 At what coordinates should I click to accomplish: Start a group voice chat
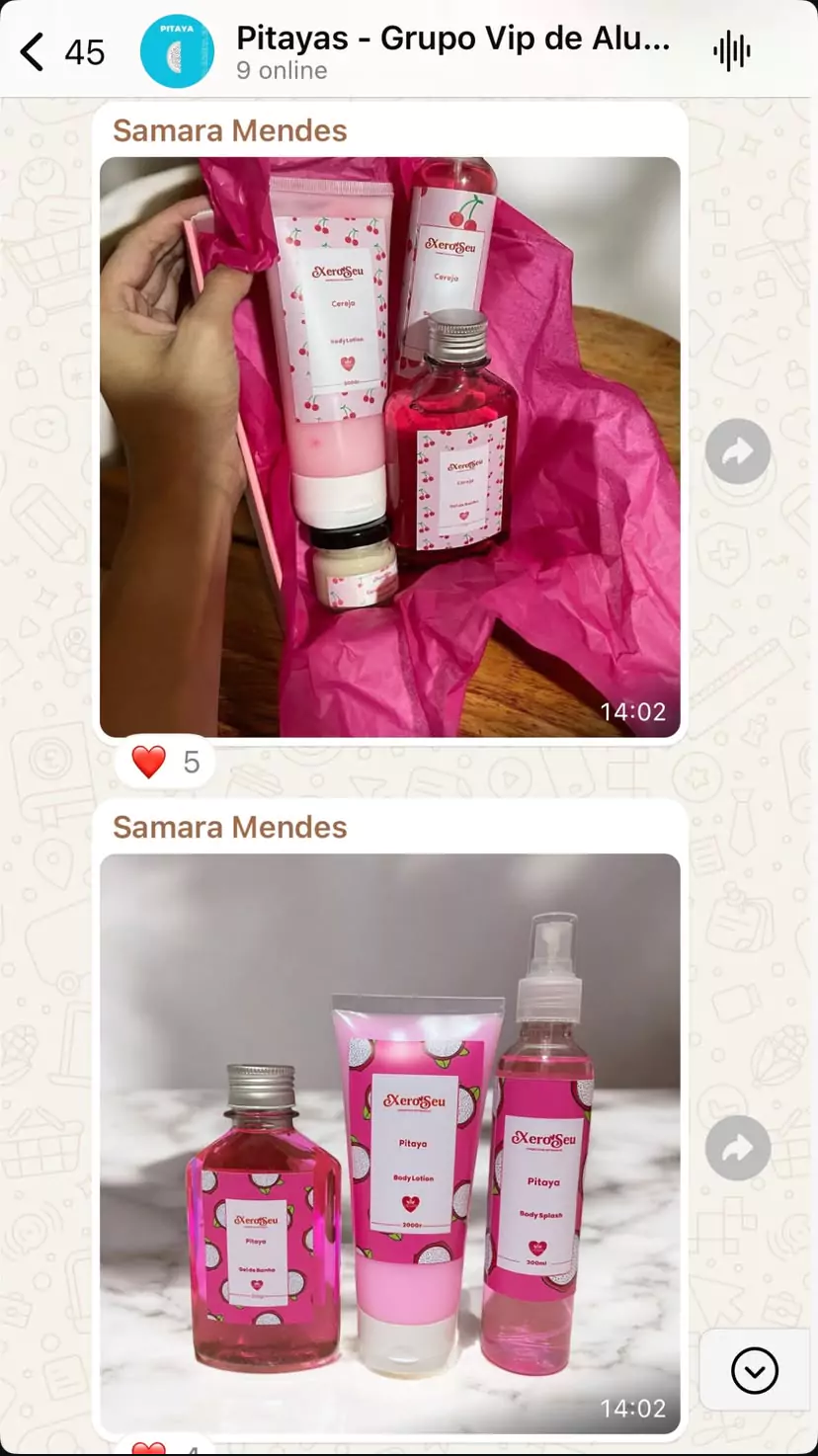tap(732, 51)
